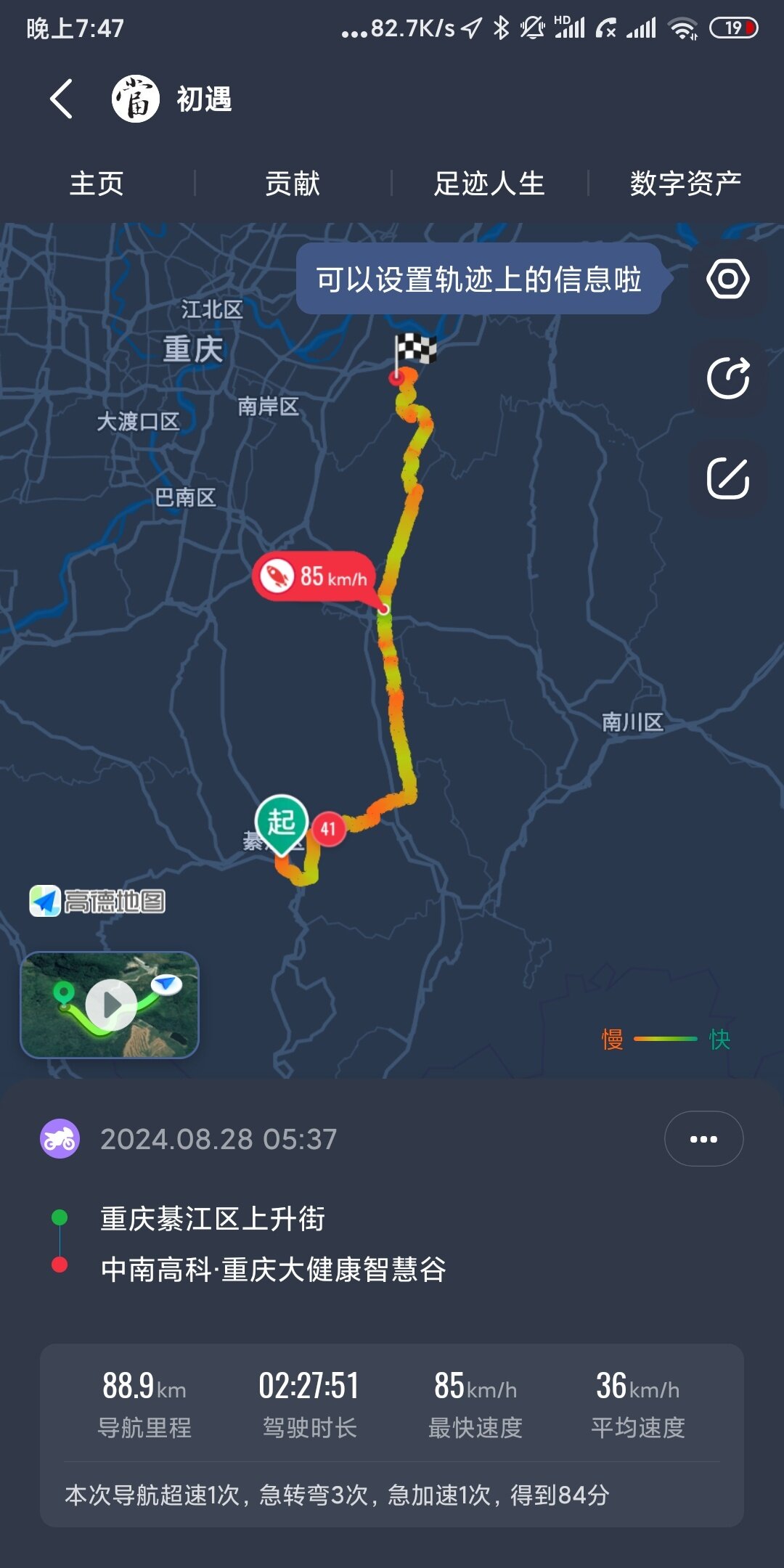Tap the 起 start point marker

tap(282, 823)
